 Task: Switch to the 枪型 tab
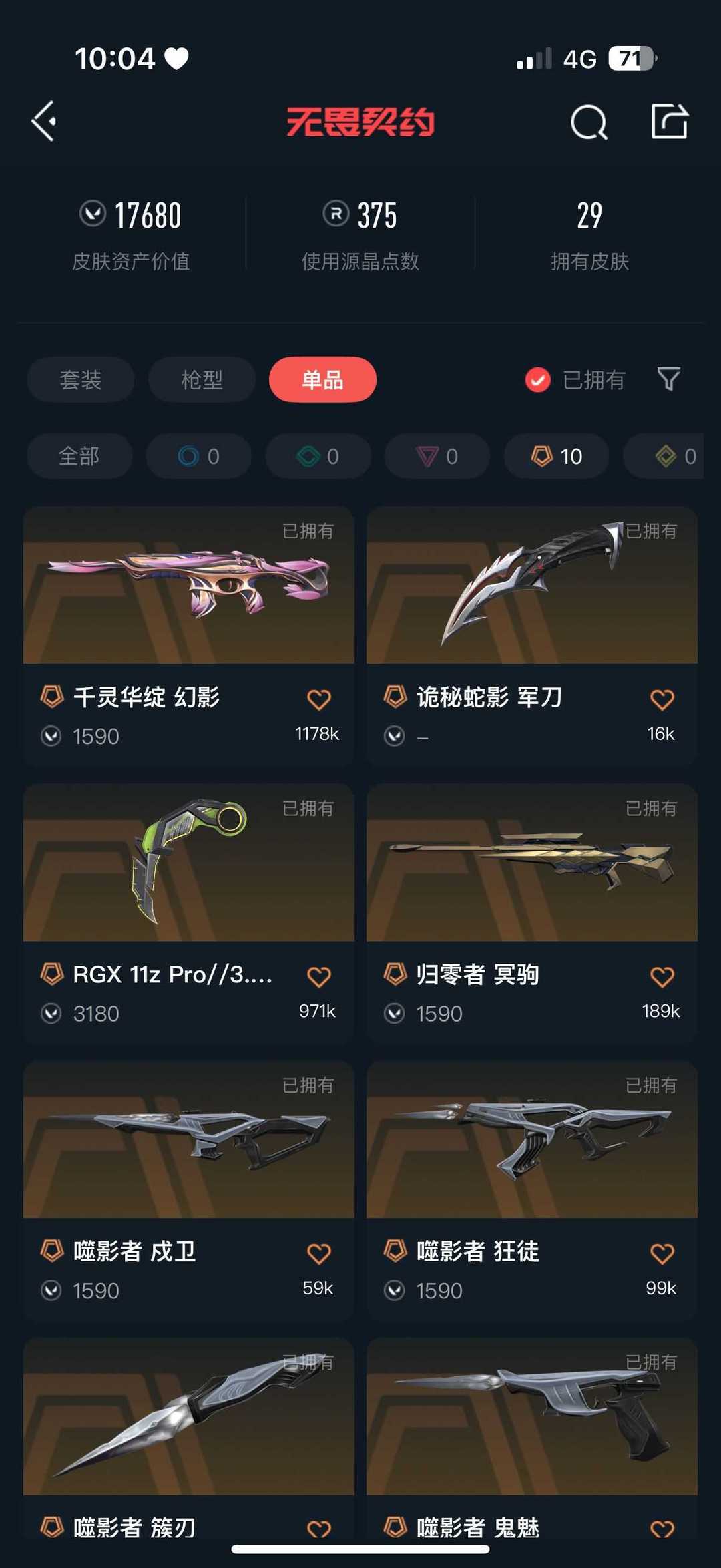pos(202,379)
